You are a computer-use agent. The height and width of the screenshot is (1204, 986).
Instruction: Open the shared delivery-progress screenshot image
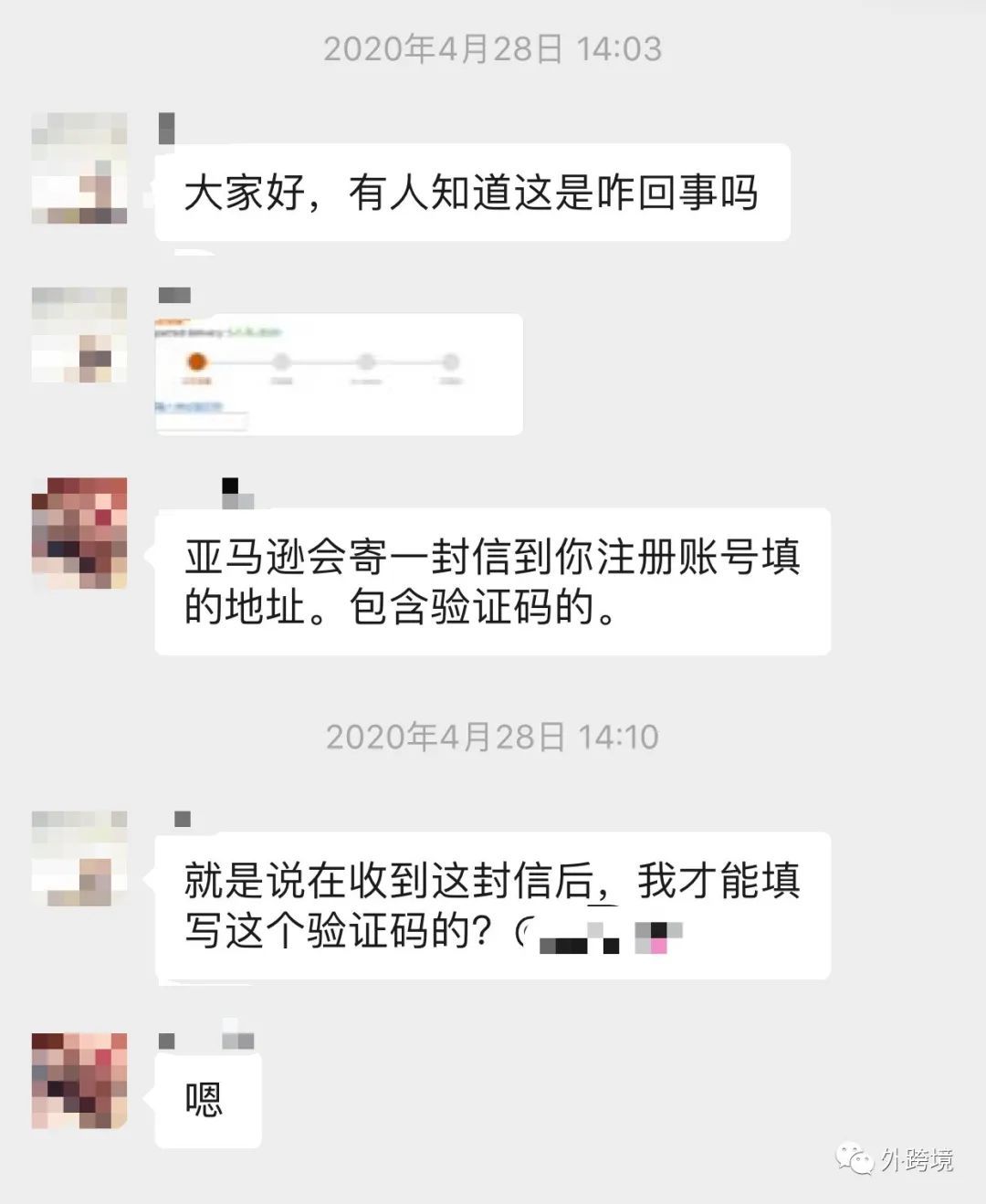point(338,374)
